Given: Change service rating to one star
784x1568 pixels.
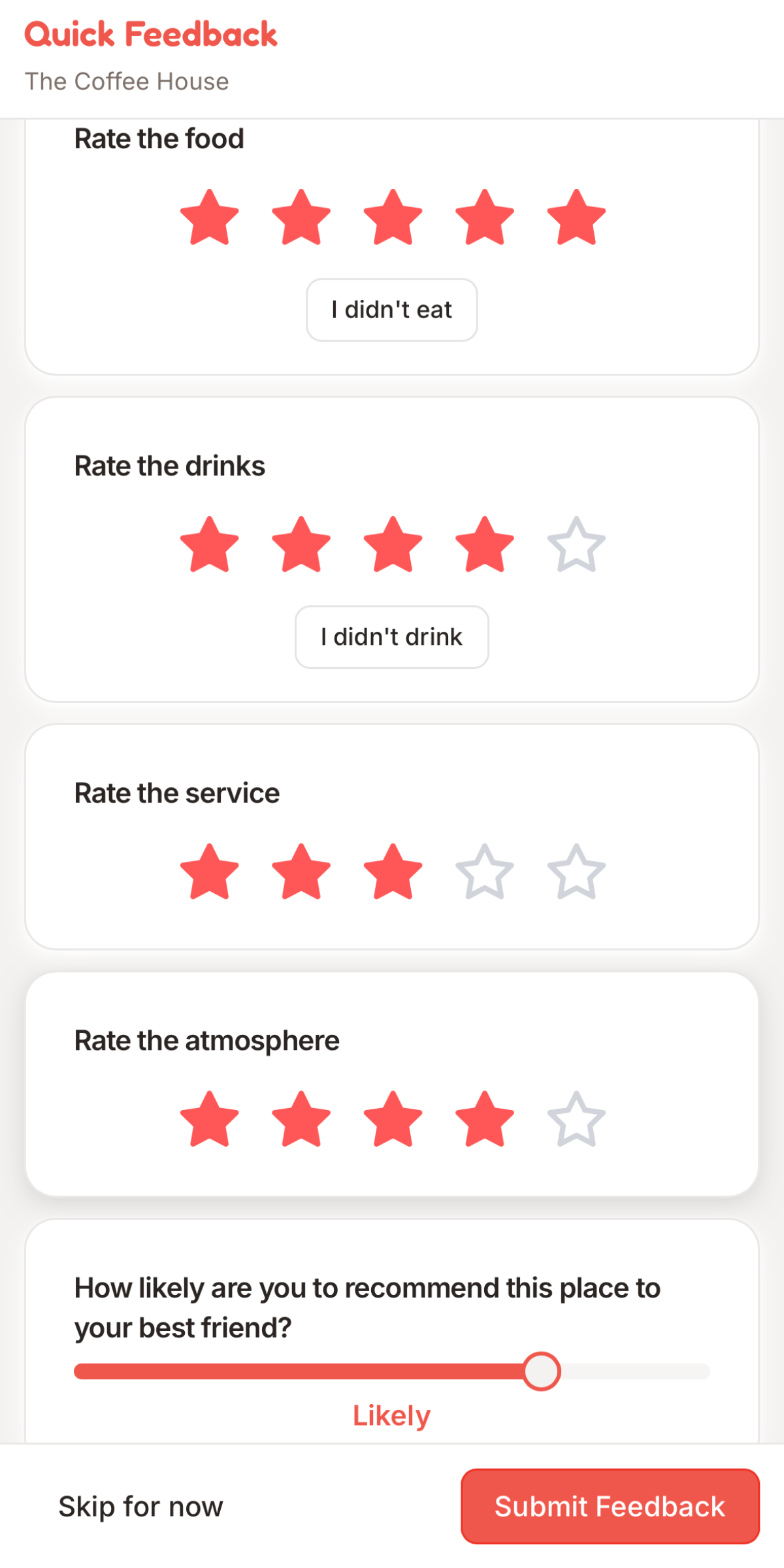Looking at the screenshot, I should coord(210,873).
